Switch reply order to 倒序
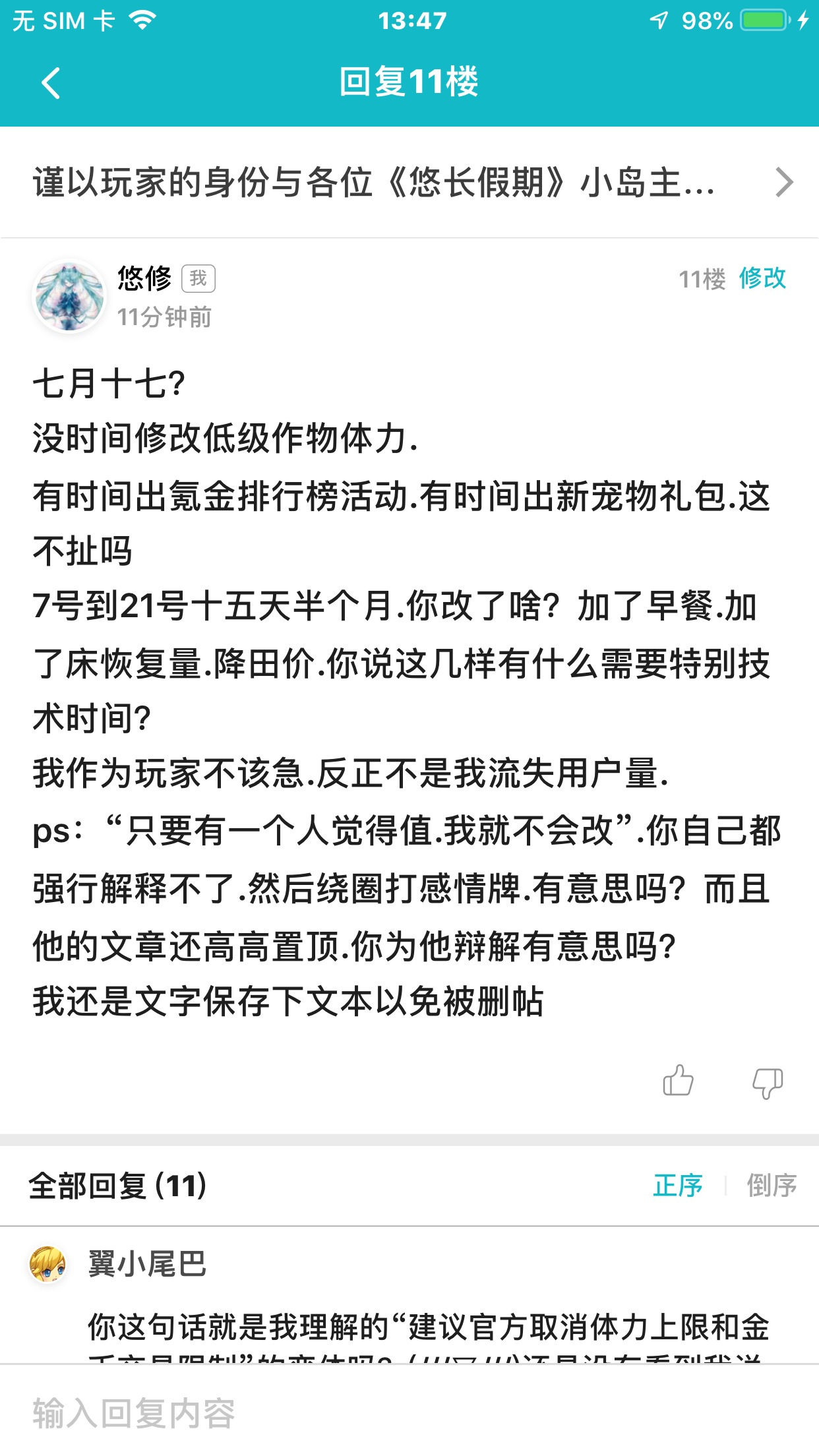 pyautogui.click(x=772, y=1186)
